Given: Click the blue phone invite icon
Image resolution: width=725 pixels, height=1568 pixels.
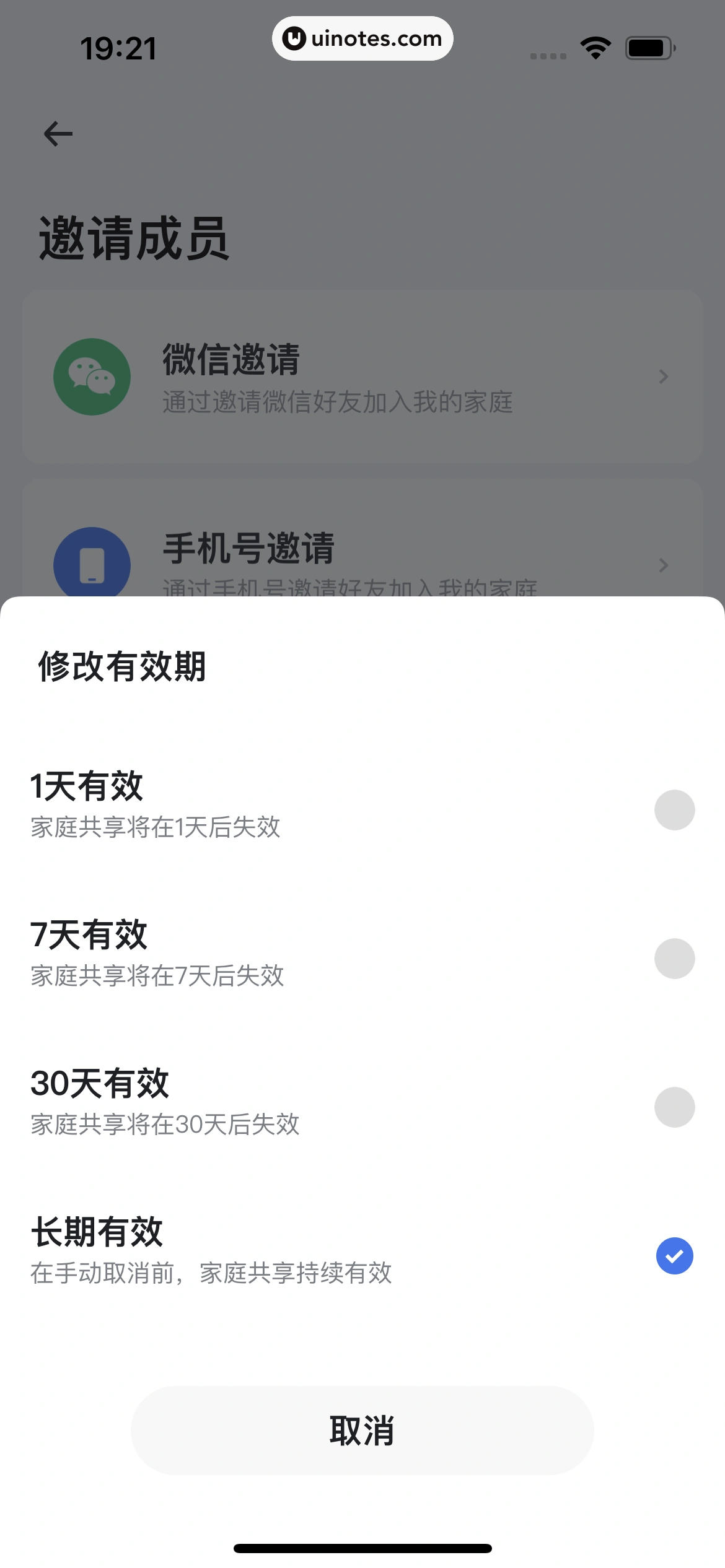Looking at the screenshot, I should (x=92, y=564).
